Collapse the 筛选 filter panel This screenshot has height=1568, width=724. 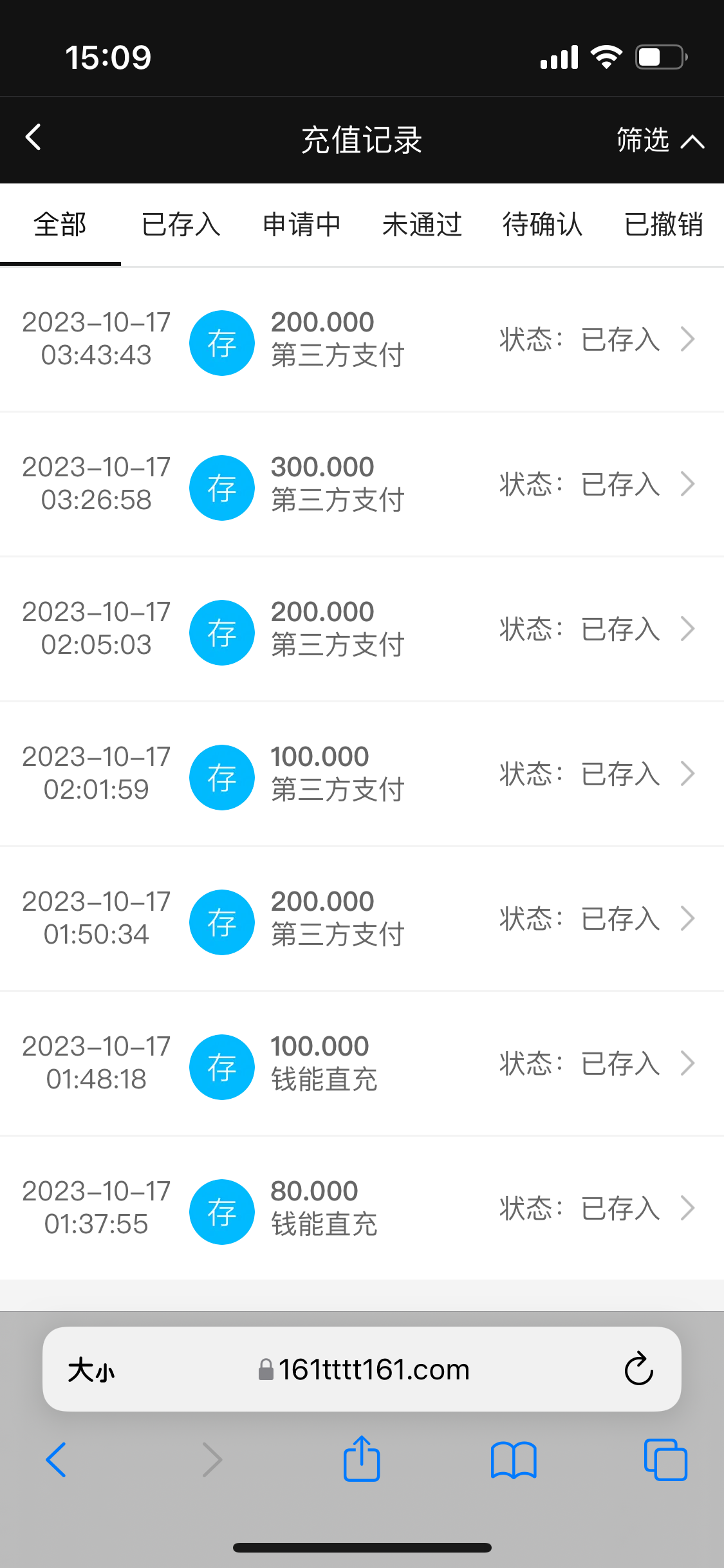point(659,140)
